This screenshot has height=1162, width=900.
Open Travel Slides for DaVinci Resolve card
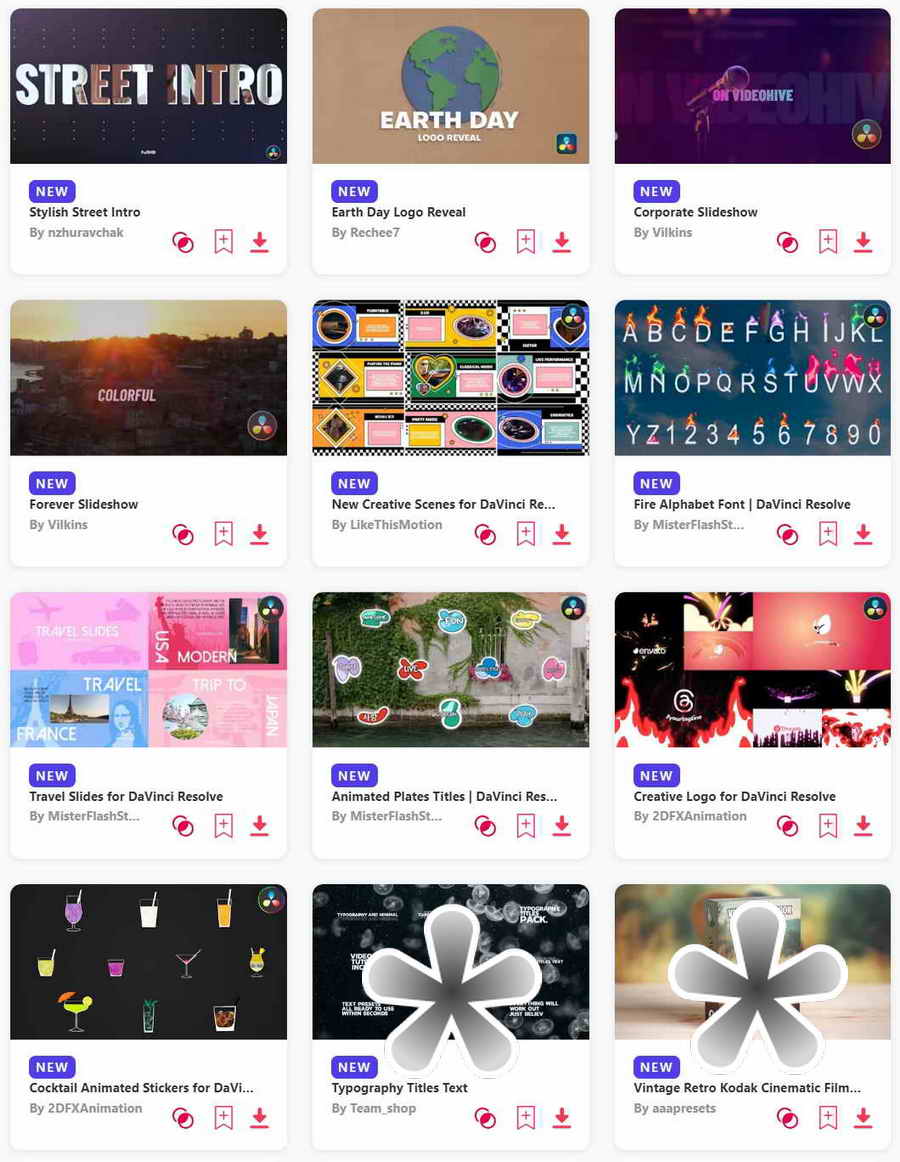[x=148, y=670]
